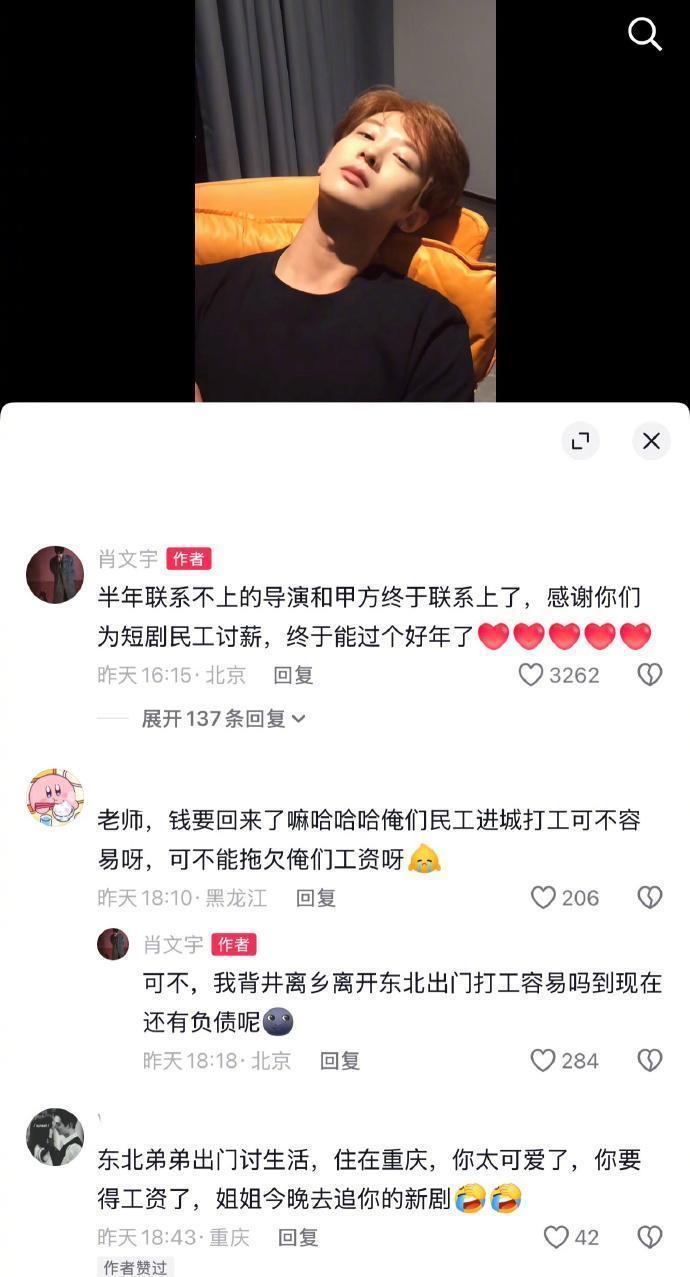690x1277 pixels.
Task: Reply to the comment from 黑龙江
Action: pos(315,898)
